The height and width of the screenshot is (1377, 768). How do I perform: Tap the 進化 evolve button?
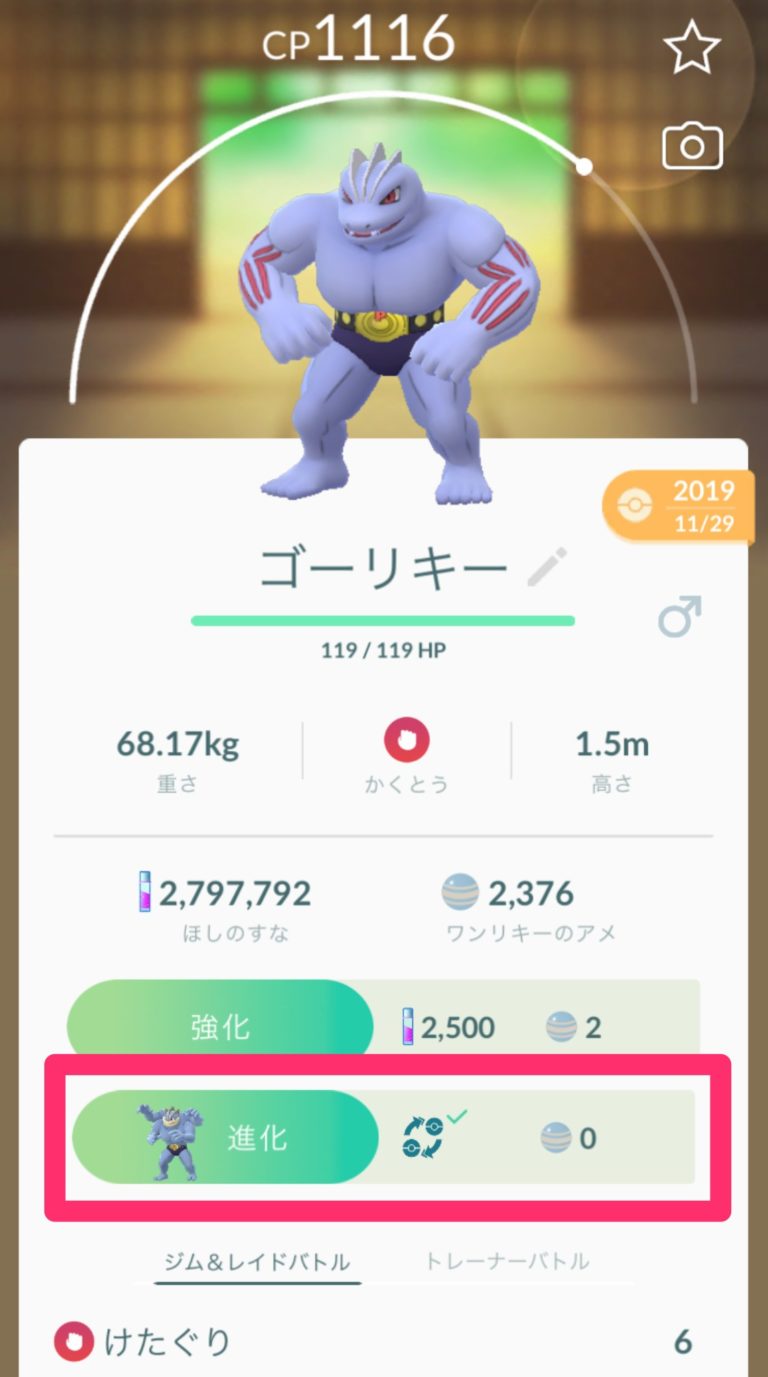[226, 1137]
